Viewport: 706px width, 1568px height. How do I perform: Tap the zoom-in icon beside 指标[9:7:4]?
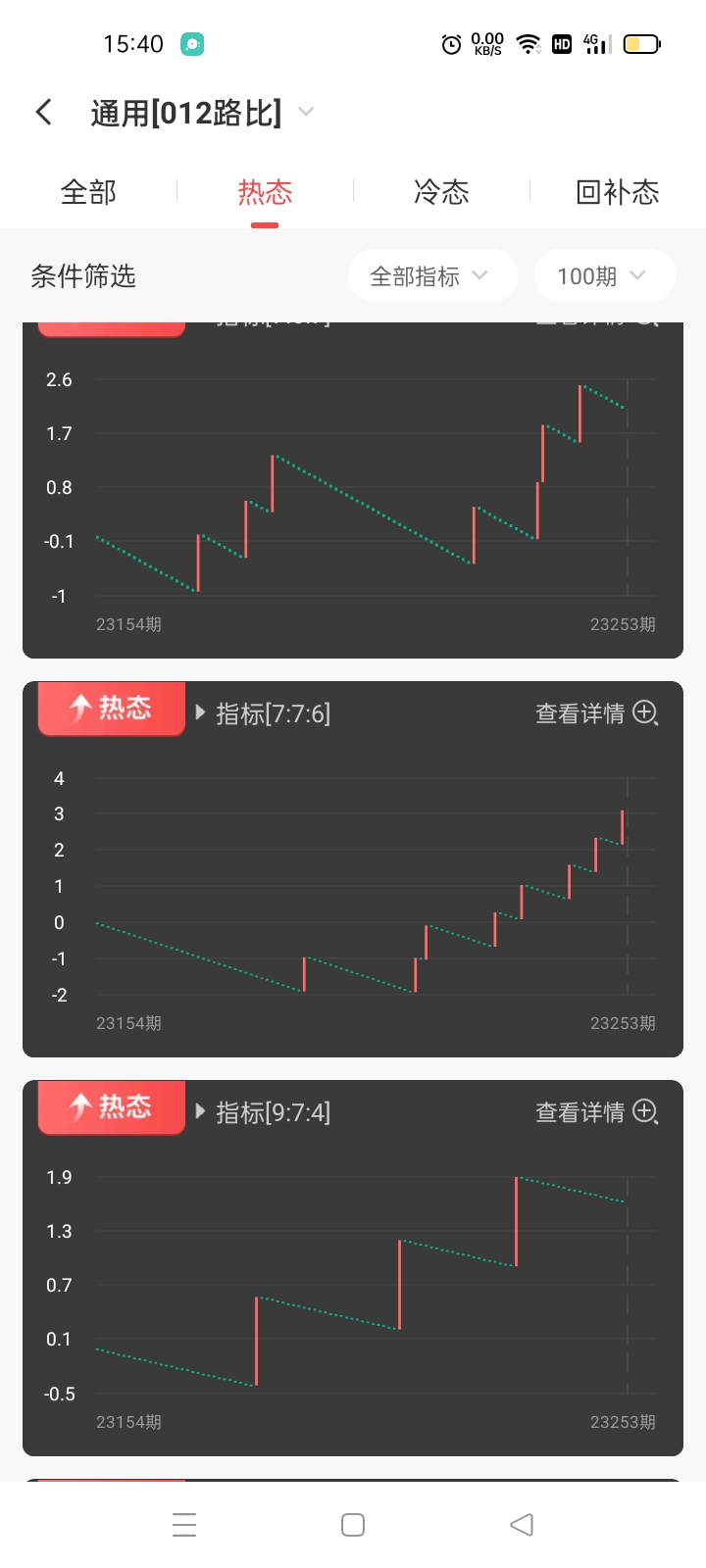(x=644, y=1112)
